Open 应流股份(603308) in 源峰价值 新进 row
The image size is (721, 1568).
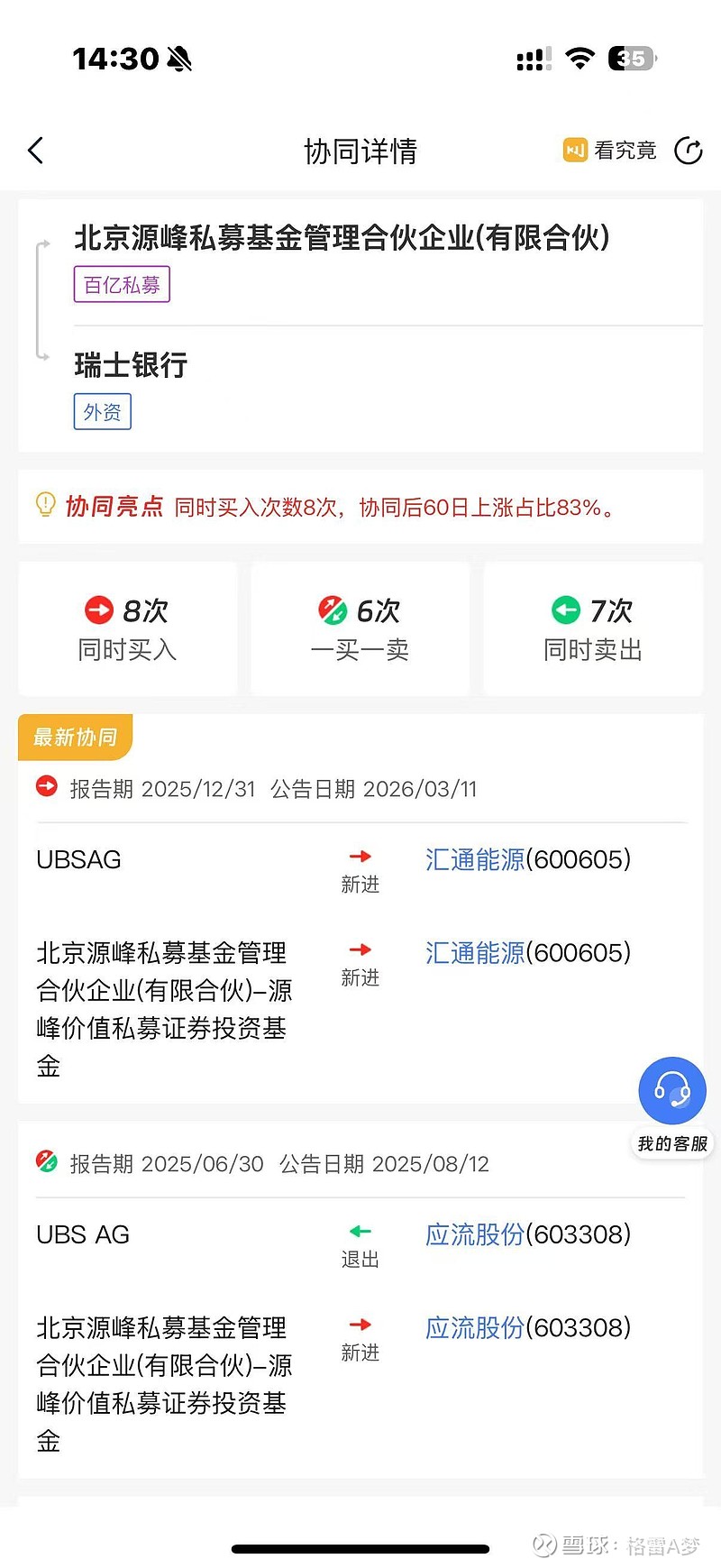pyautogui.click(x=527, y=1328)
